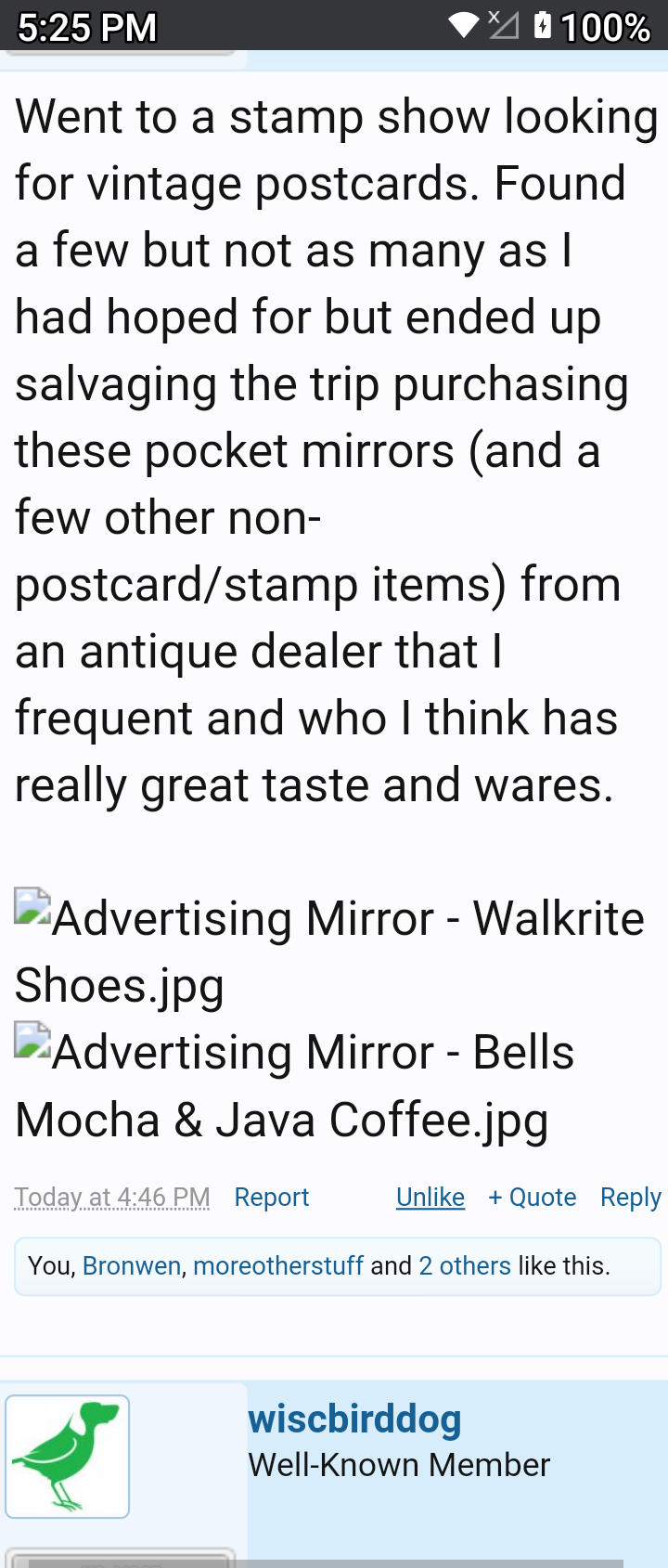The width and height of the screenshot is (668, 1568).
Task: View Bronwen's profile
Action: click(x=132, y=1266)
